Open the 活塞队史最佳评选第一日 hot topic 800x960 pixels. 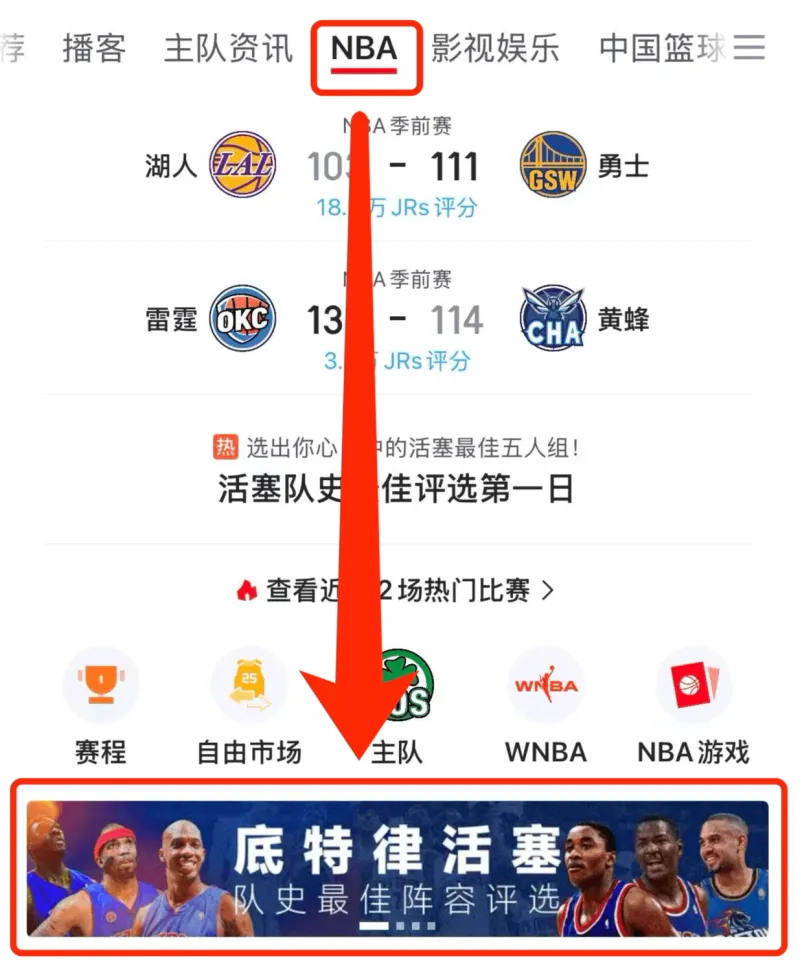coord(397,488)
